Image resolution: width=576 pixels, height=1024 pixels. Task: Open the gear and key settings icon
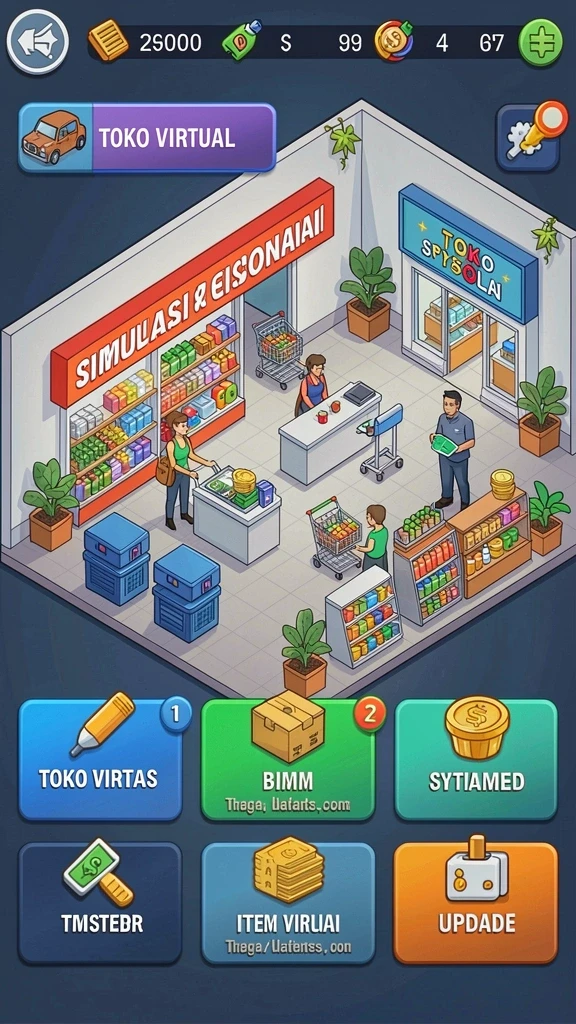[x=530, y=136]
